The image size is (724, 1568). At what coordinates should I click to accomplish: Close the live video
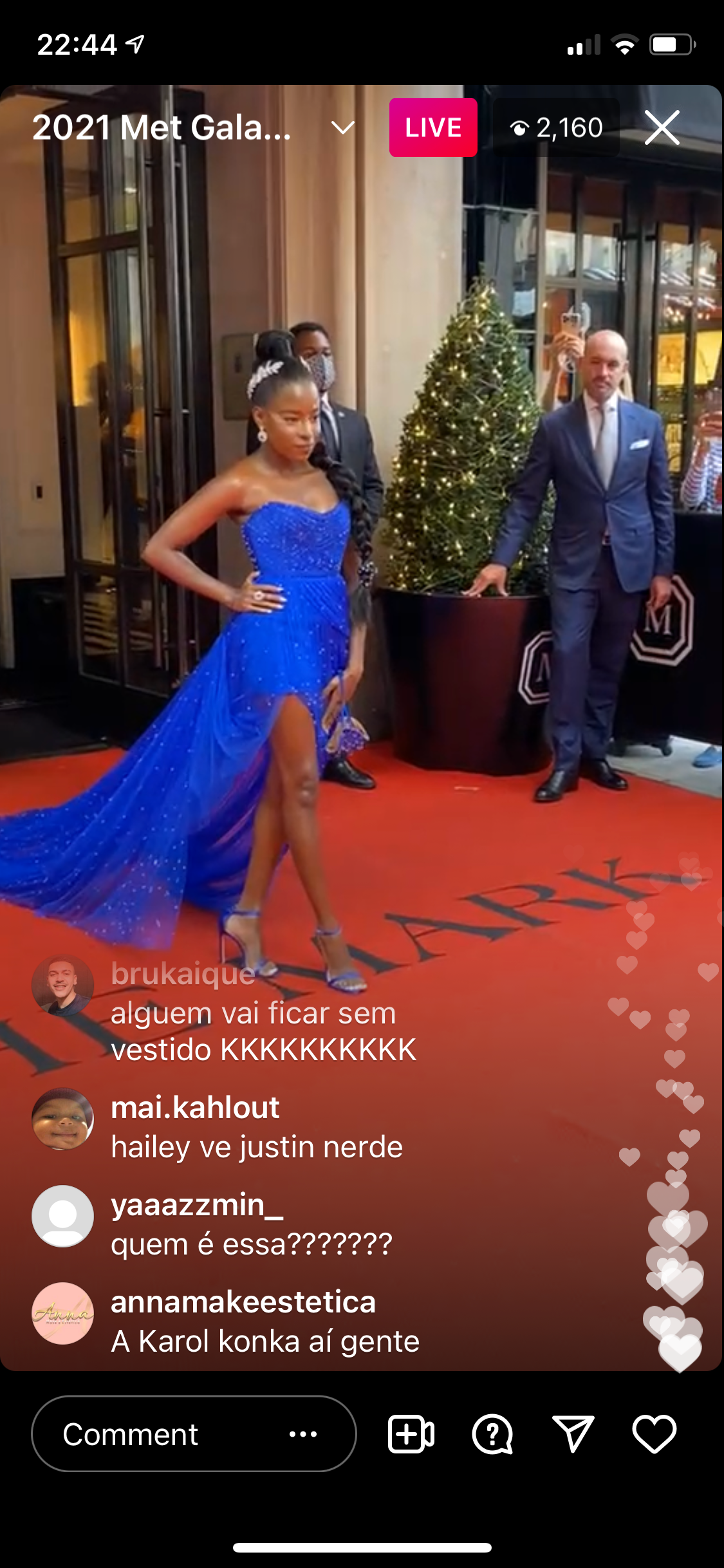point(662,127)
